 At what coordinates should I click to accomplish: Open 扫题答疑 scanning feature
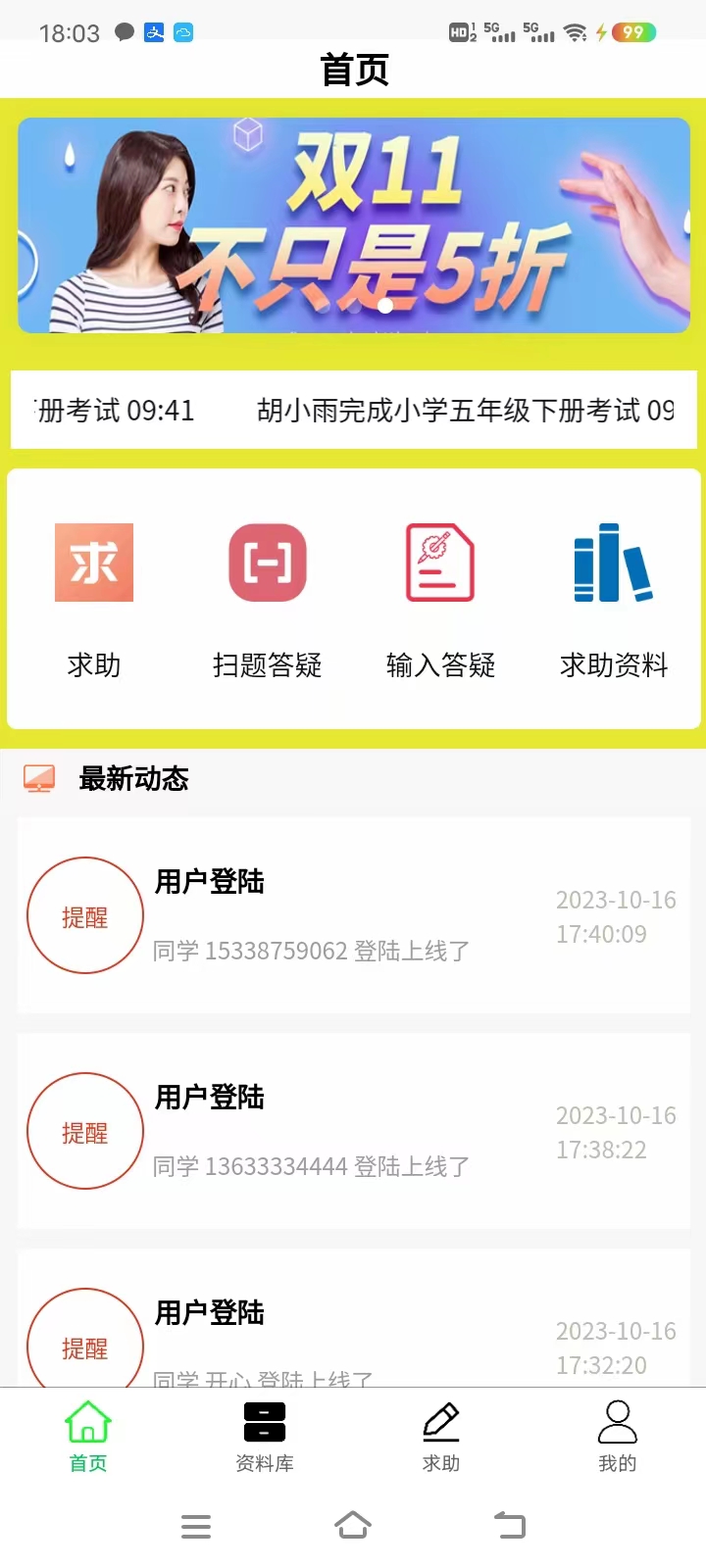[x=267, y=598]
